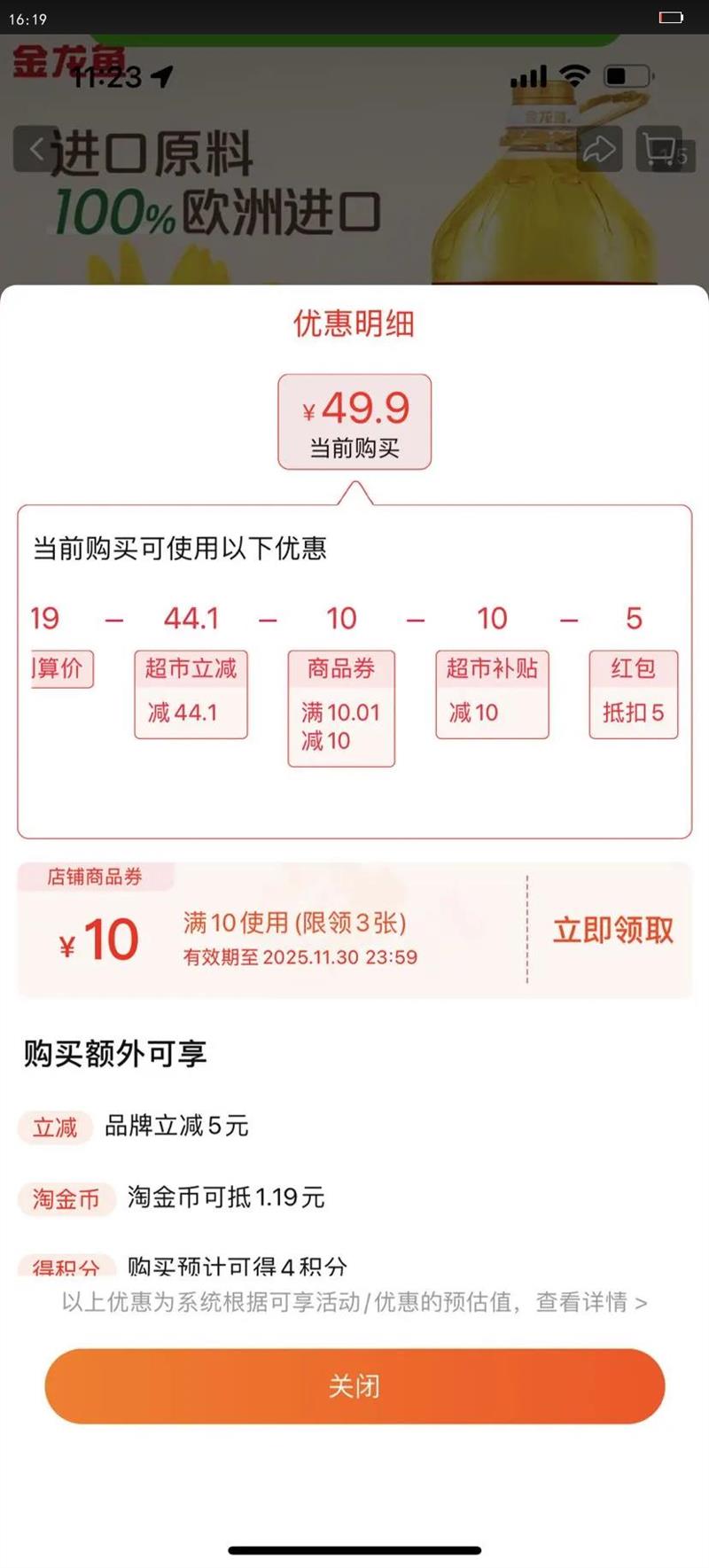Close the 优惠明细 popup via 关闭 button
Viewport: 709px width, 1568px height.
(354, 1385)
